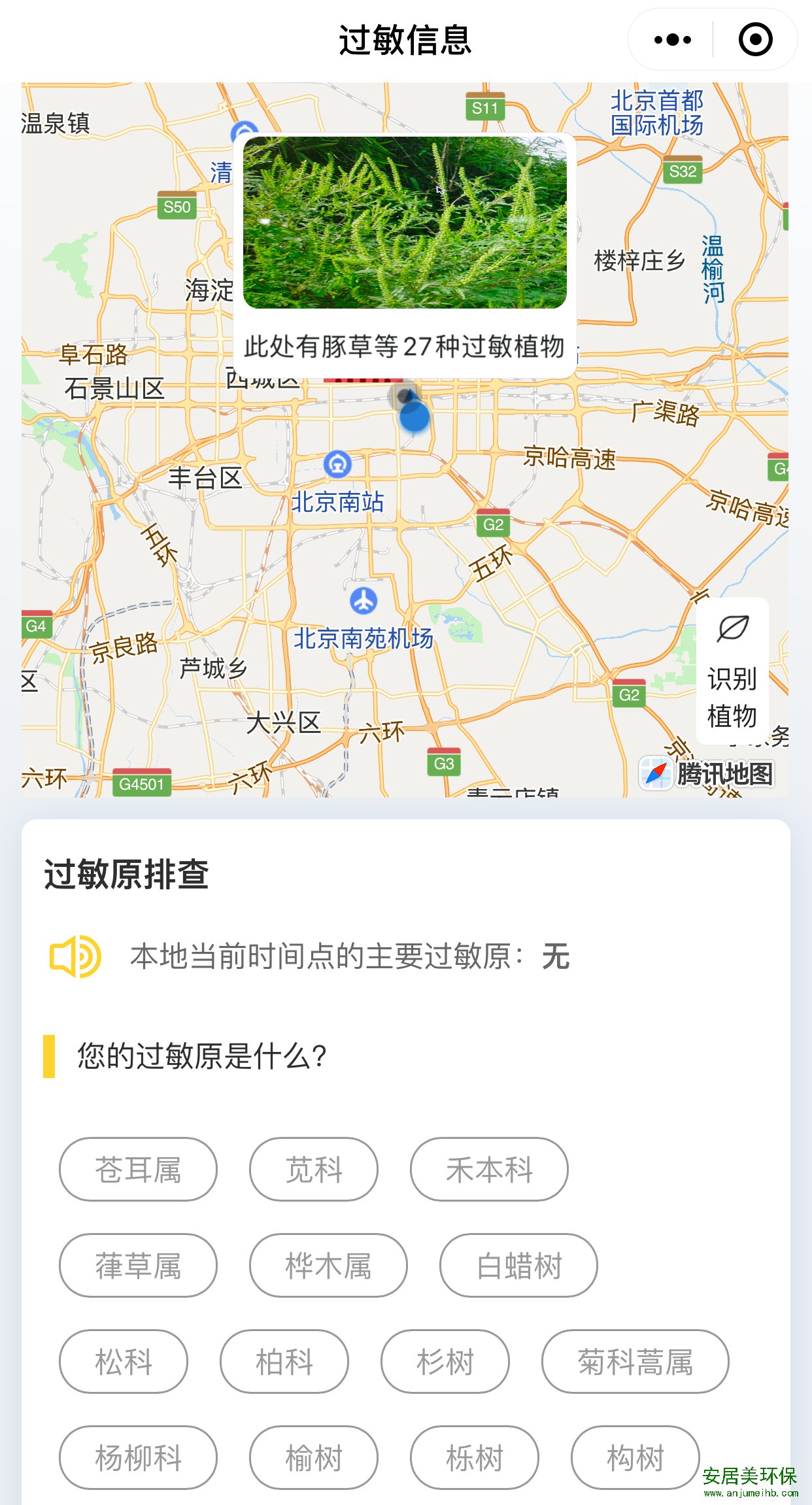
Task: Select the 柏科 allergen chip
Action: (x=284, y=1362)
